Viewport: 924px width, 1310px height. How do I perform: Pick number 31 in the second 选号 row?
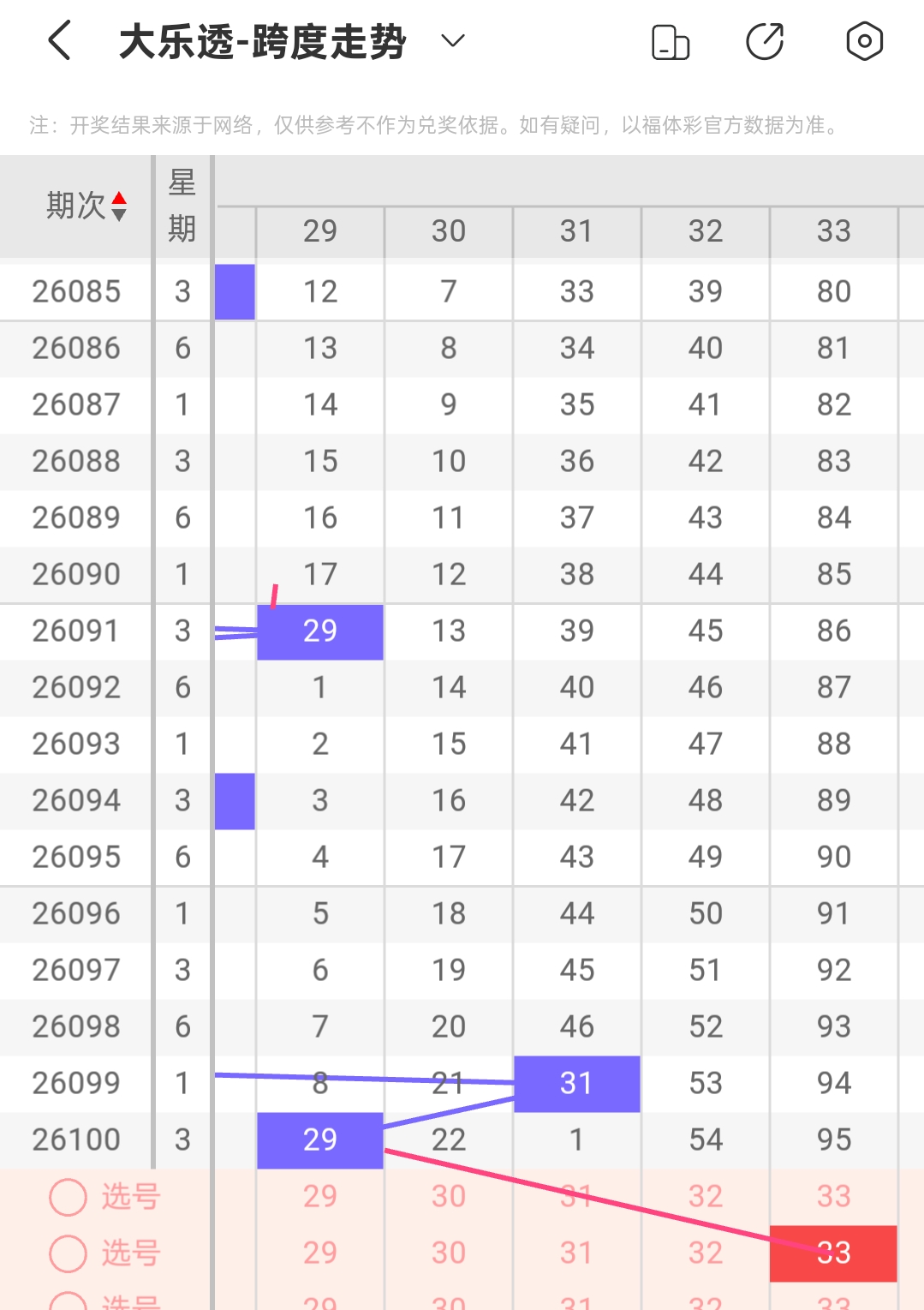[576, 1253]
